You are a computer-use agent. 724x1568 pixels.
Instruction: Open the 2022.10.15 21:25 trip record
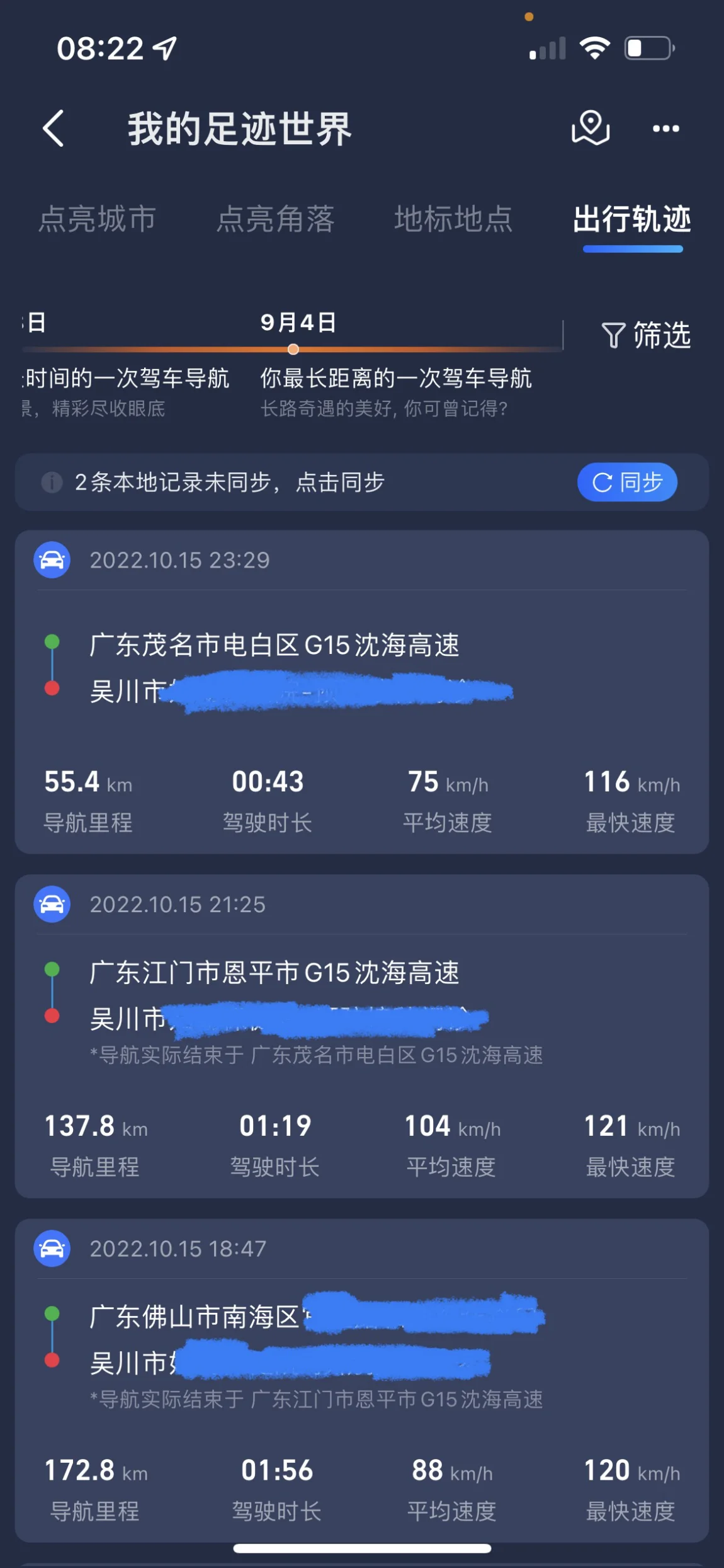pos(361,1036)
